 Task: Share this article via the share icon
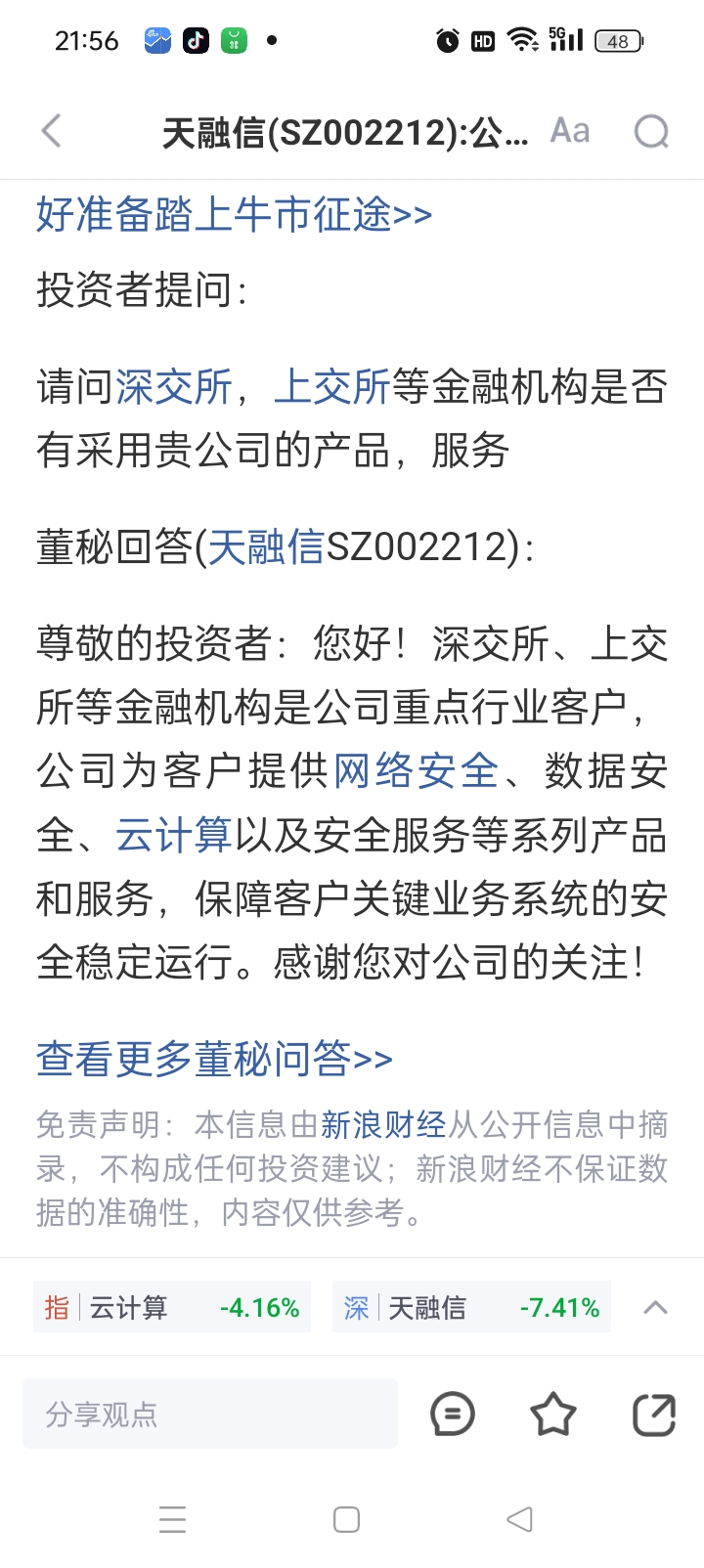[x=654, y=1414]
